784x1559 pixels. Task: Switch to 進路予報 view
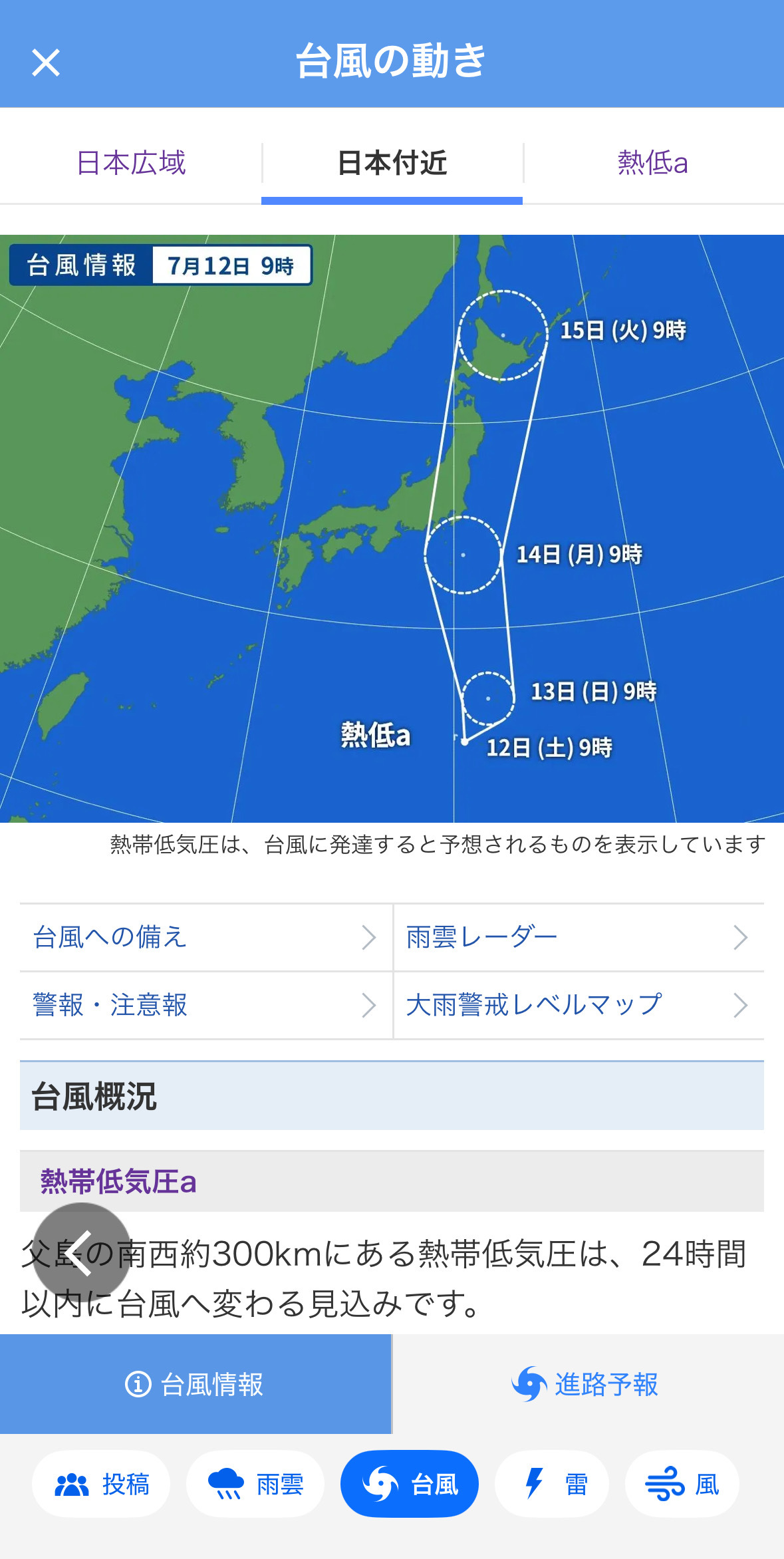tap(588, 1384)
